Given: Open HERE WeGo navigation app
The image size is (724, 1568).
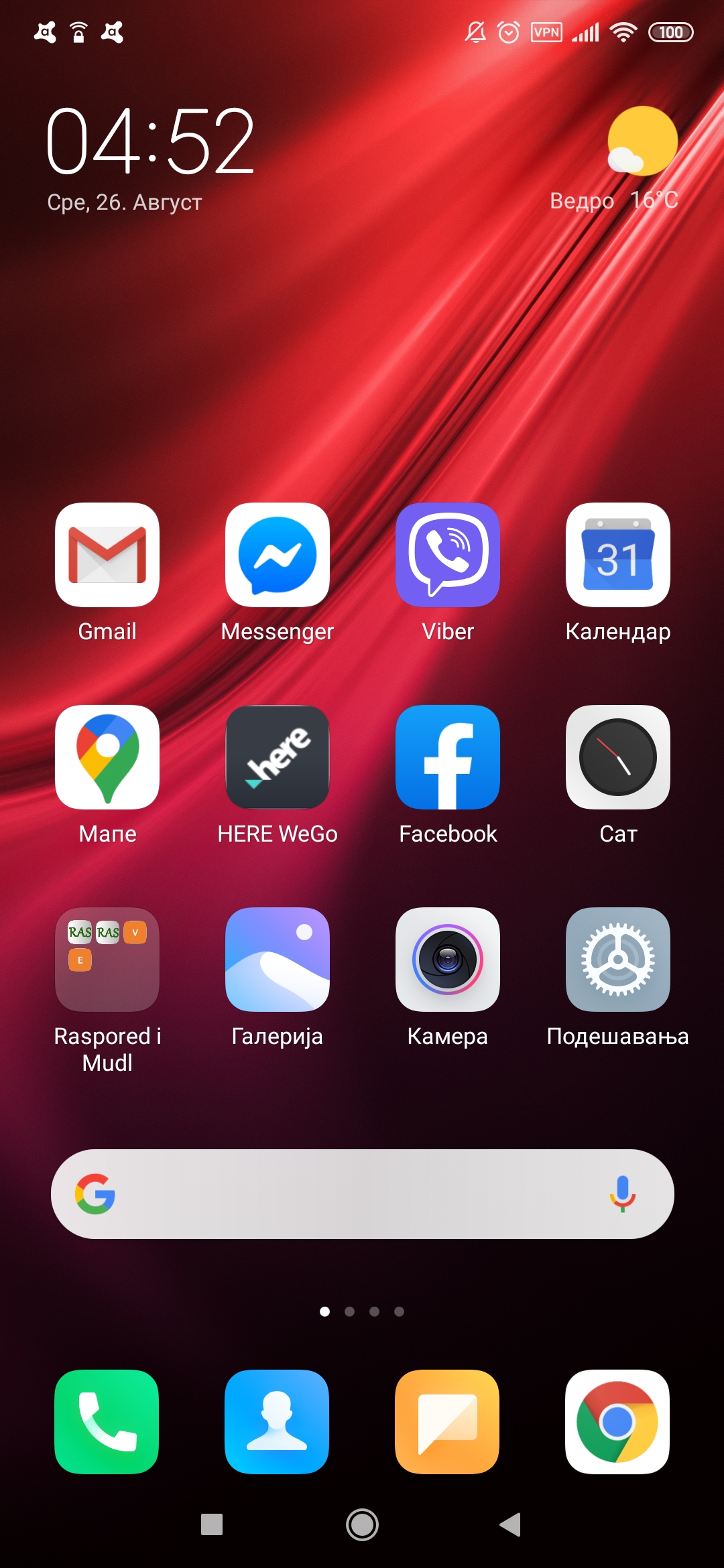Looking at the screenshot, I should [278, 757].
